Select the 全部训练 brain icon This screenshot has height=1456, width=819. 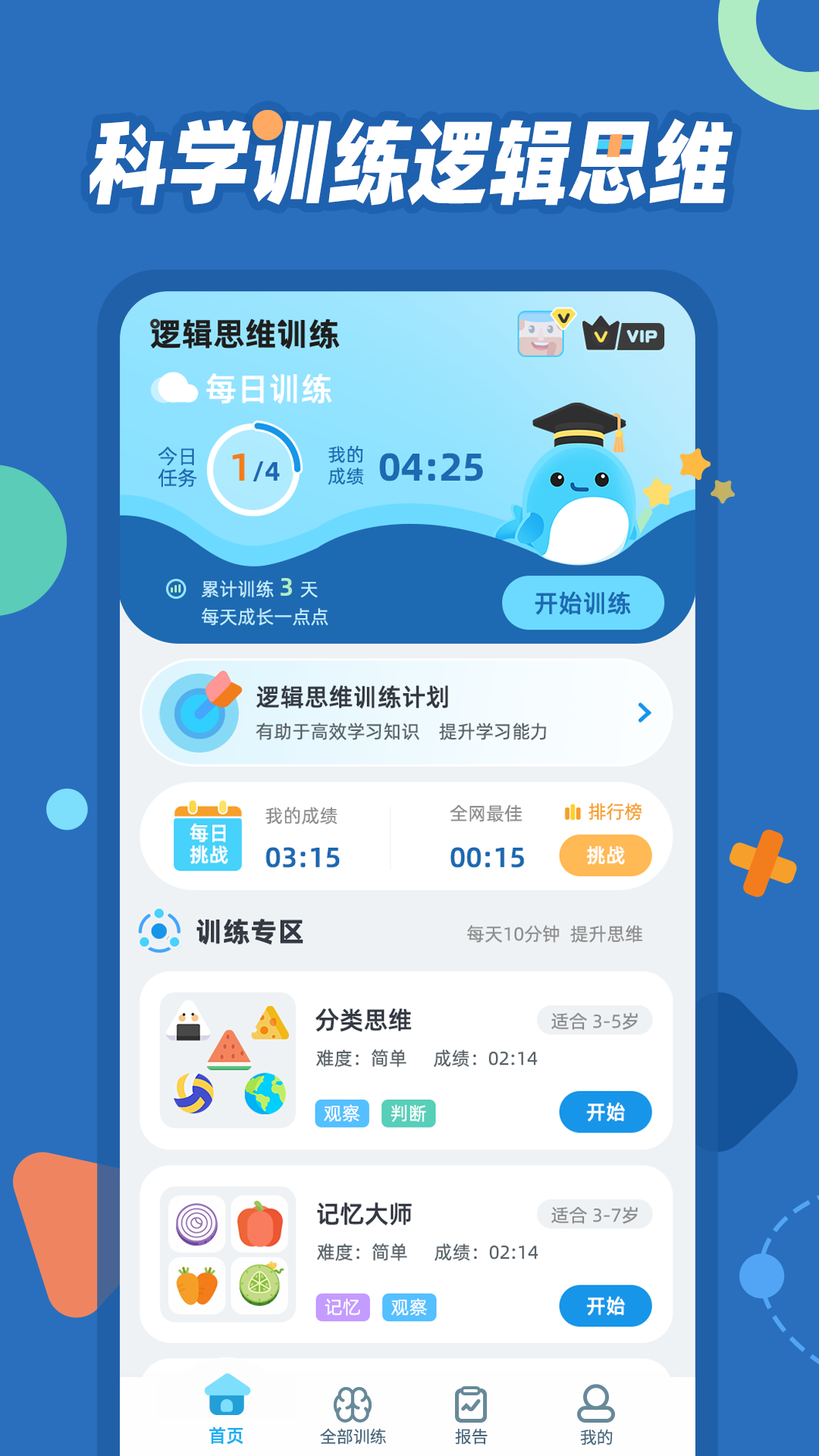(x=354, y=1404)
